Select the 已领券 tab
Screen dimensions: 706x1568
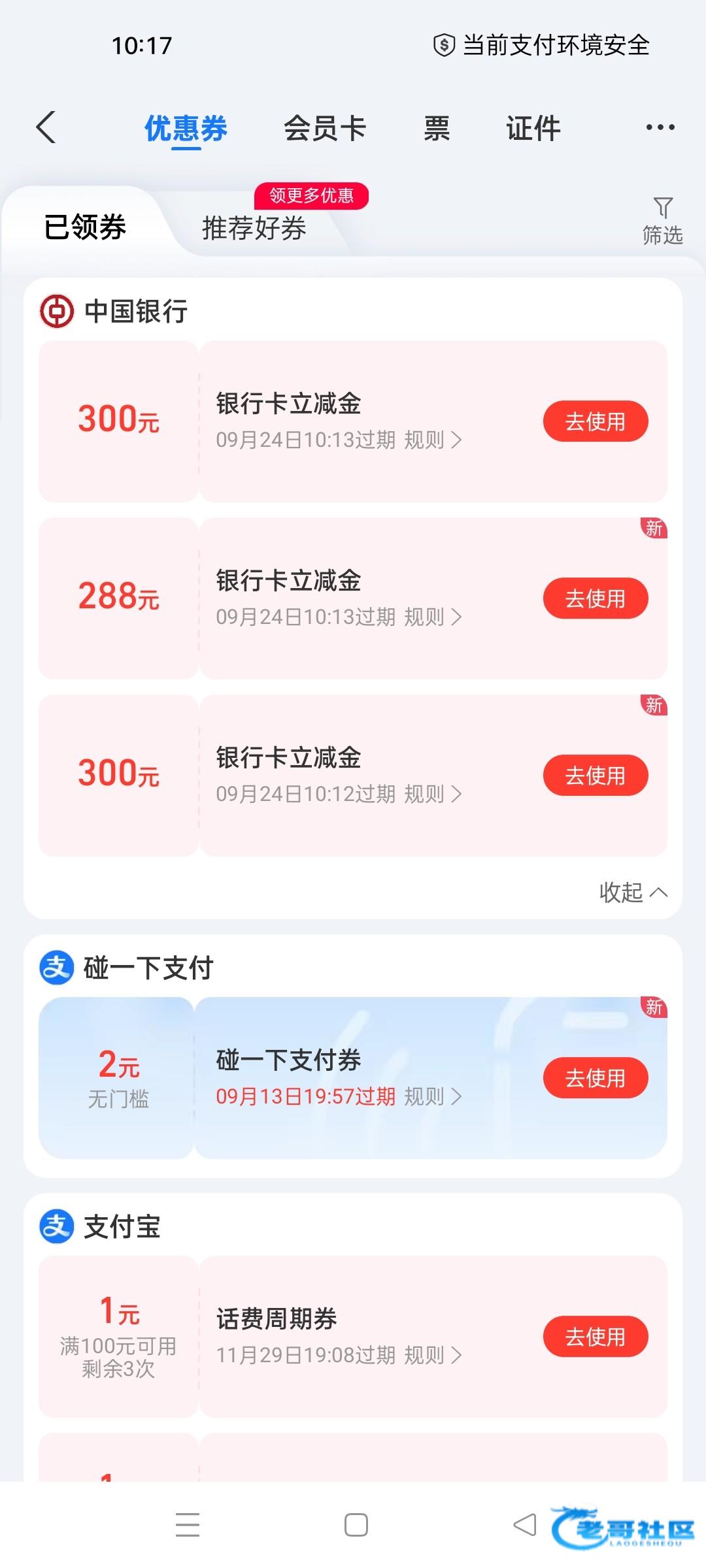tap(85, 227)
